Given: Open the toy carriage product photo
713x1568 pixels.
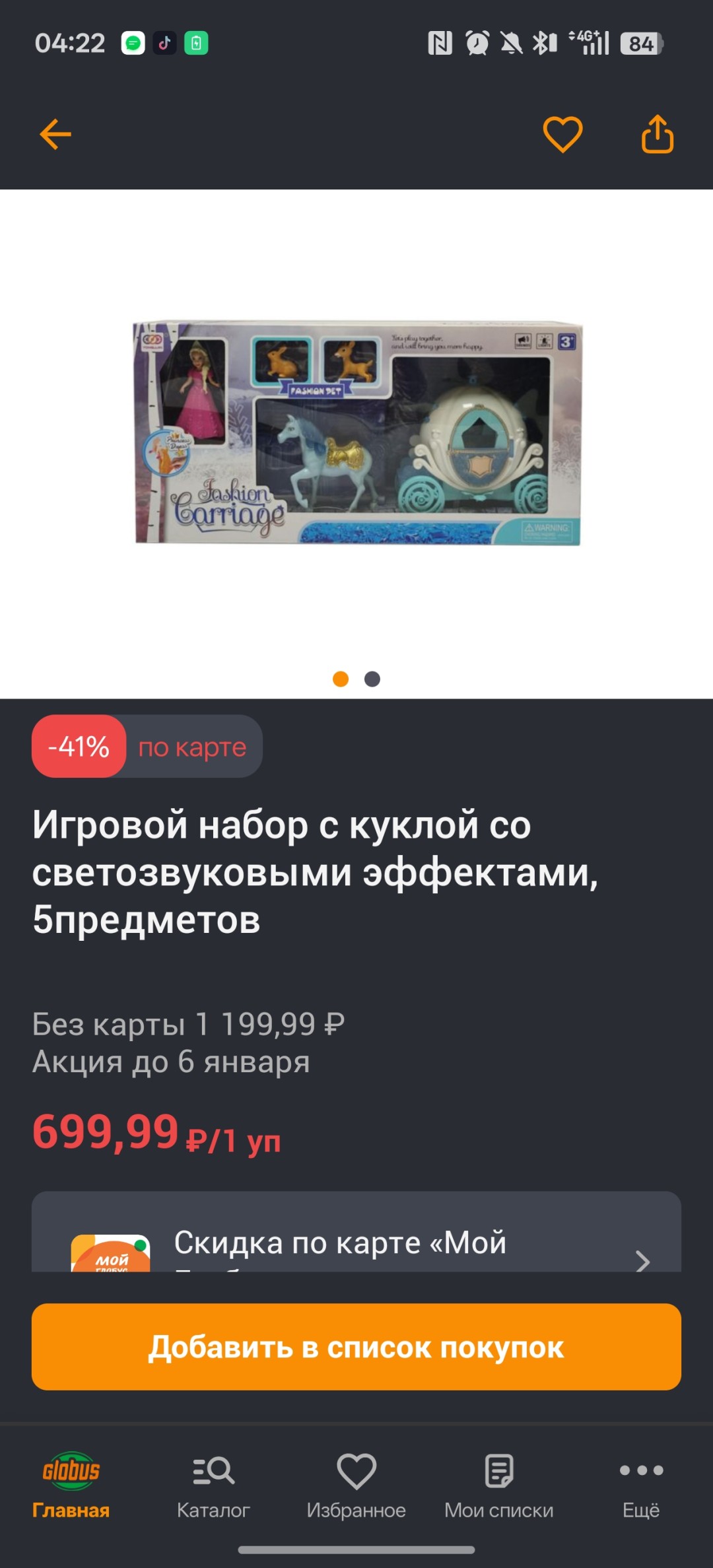Looking at the screenshot, I should [356, 432].
